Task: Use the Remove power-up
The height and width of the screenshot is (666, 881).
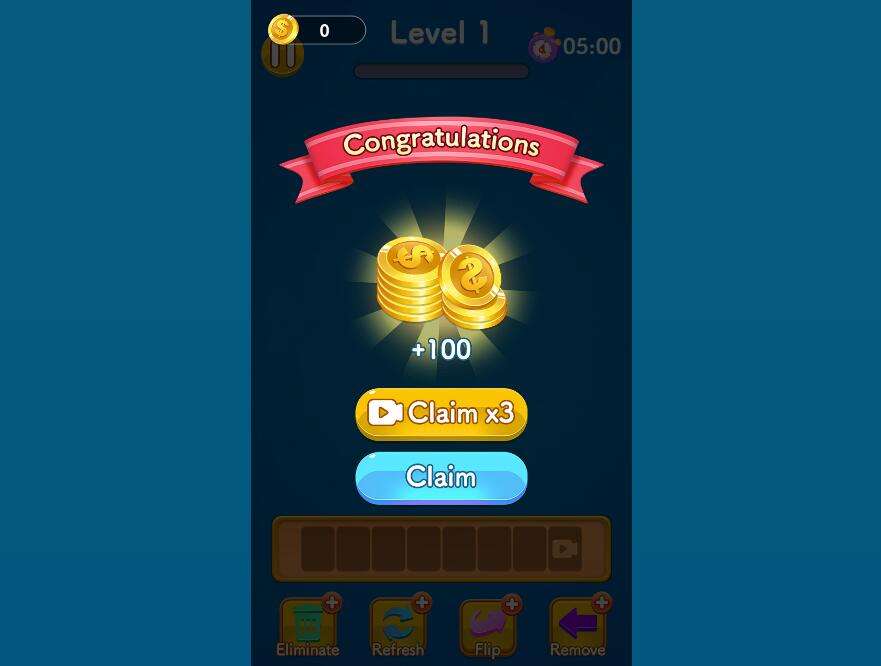Action: [577, 625]
